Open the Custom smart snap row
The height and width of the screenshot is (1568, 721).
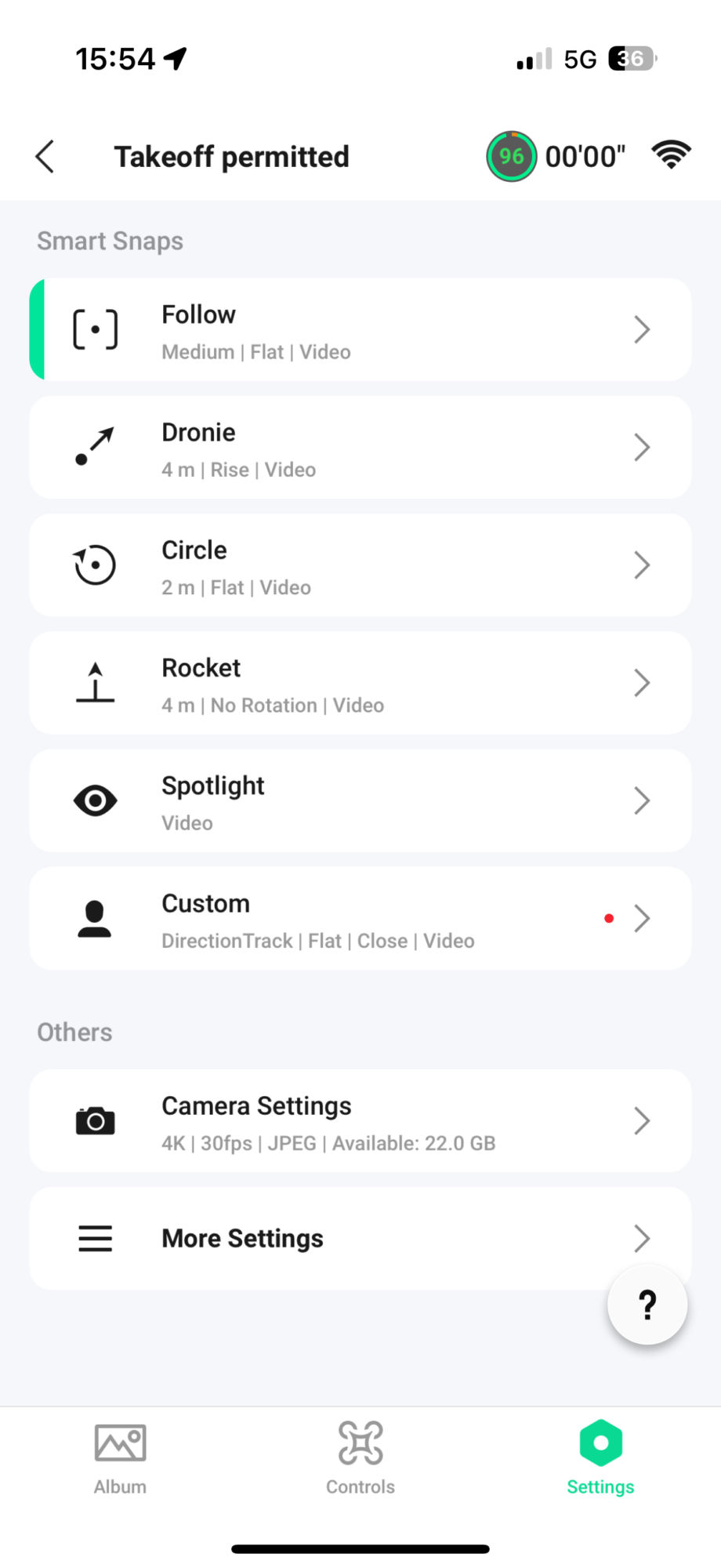[360, 918]
